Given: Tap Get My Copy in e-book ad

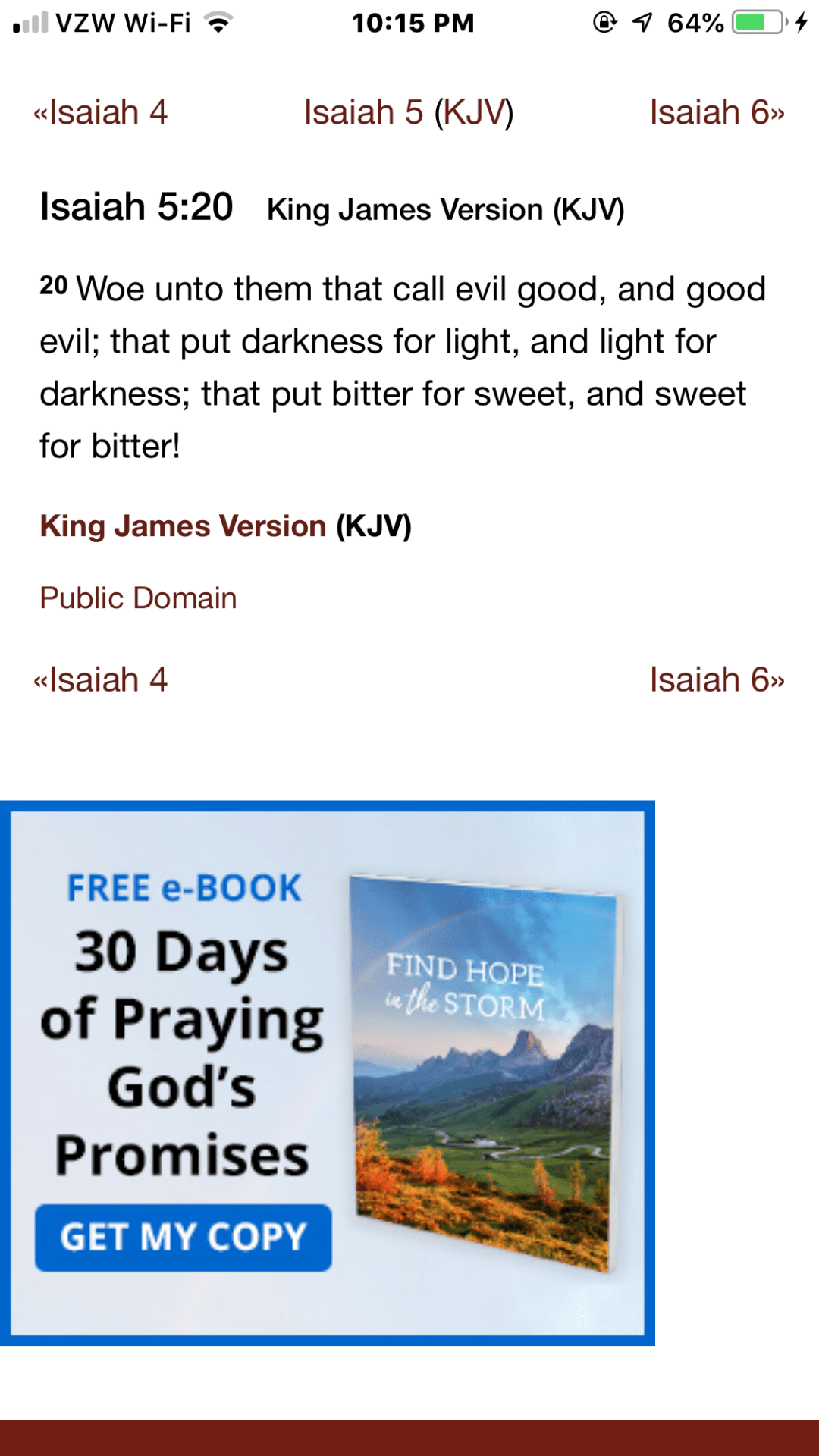Looking at the screenshot, I should tap(183, 1238).
